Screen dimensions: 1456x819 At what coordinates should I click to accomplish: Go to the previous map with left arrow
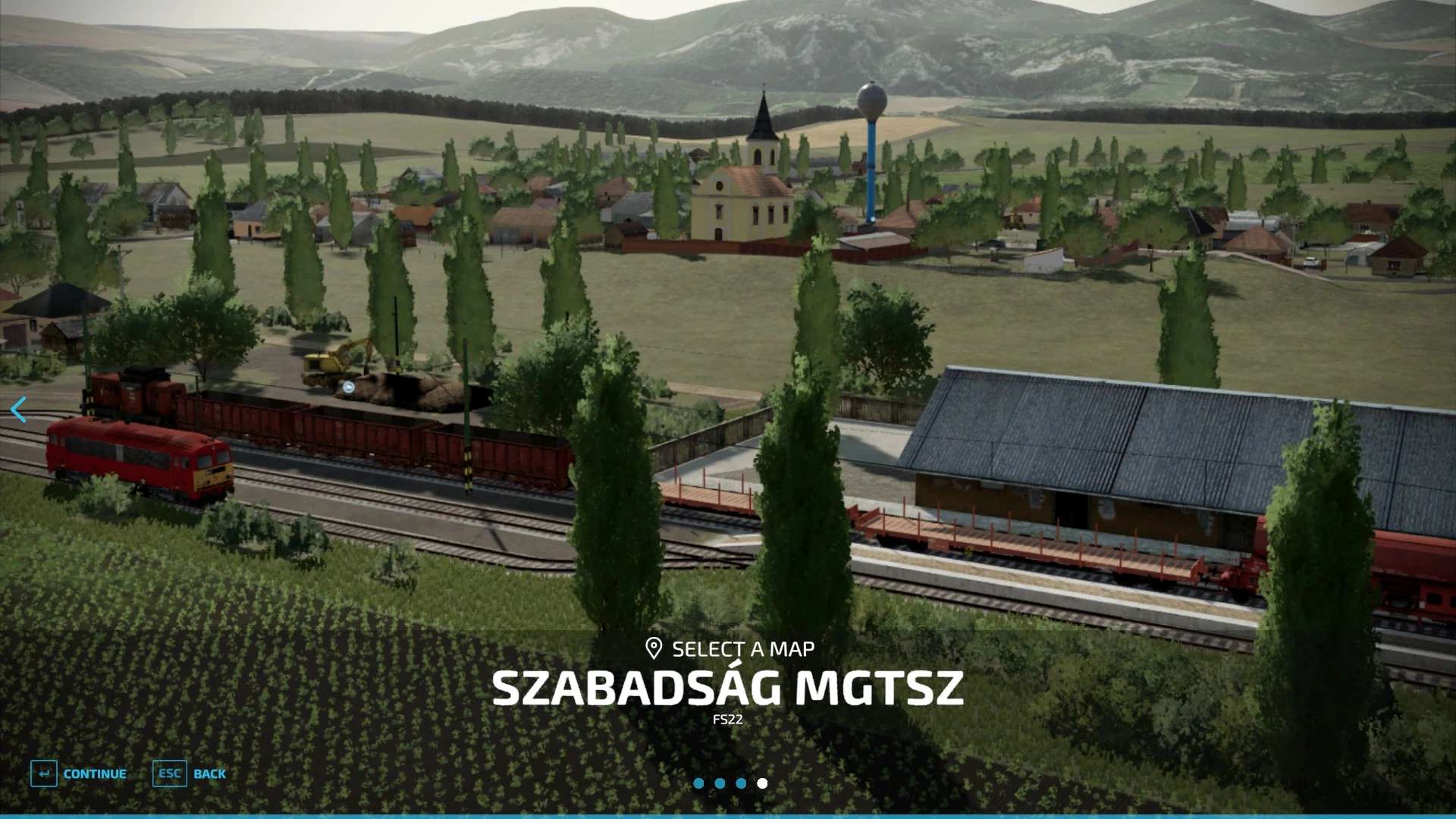click(x=19, y=409)
